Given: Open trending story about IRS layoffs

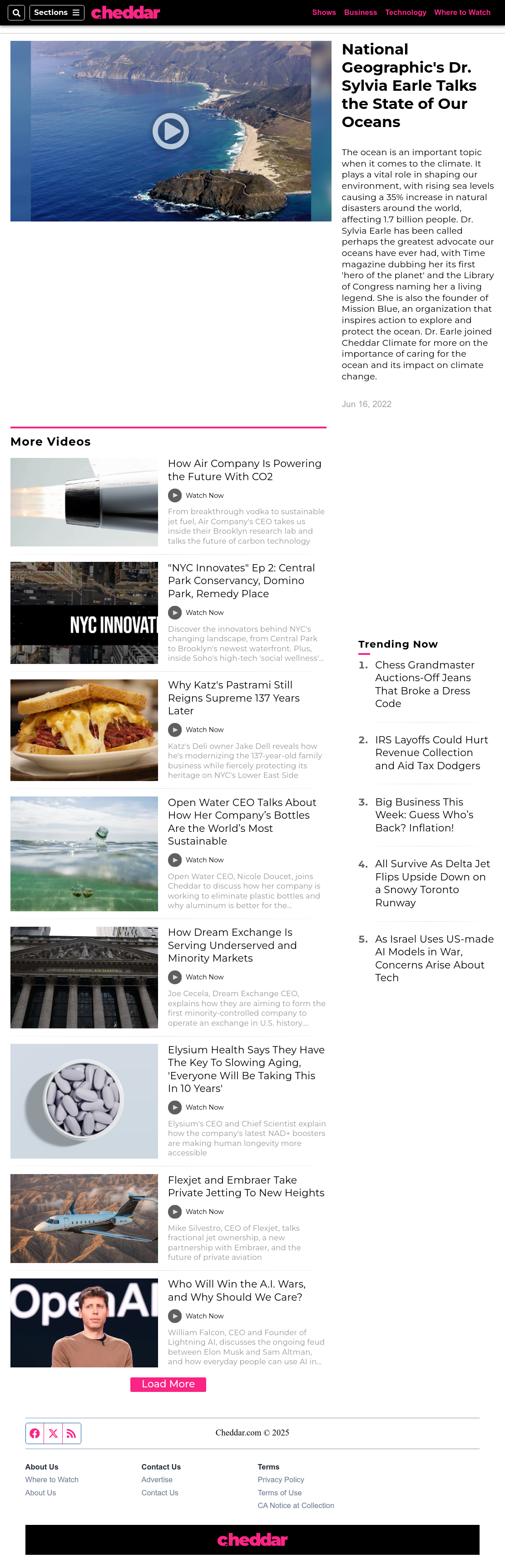Looking at the screenshot, I should [x=431, y=752].
